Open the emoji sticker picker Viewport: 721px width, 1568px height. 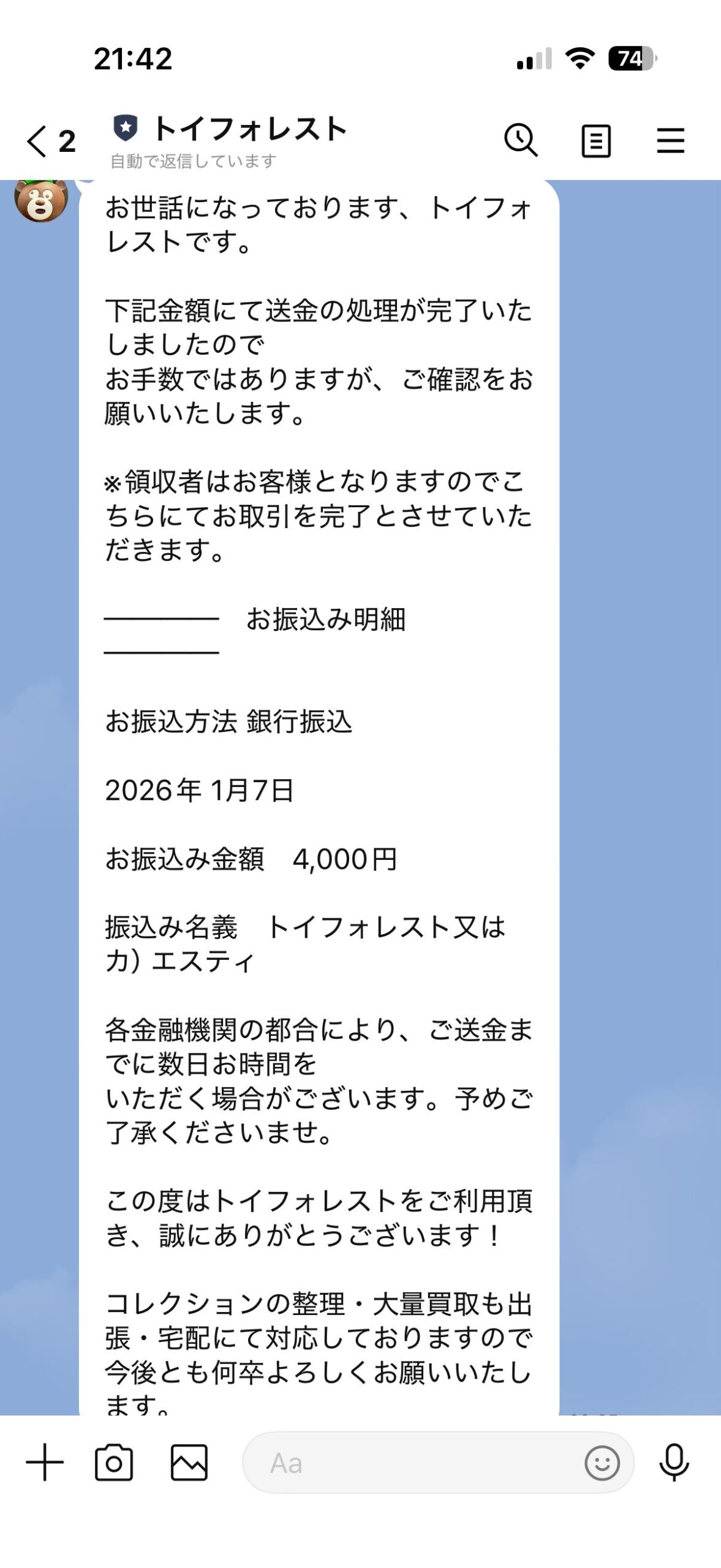pyautogui.click(x=602, y=1463)
